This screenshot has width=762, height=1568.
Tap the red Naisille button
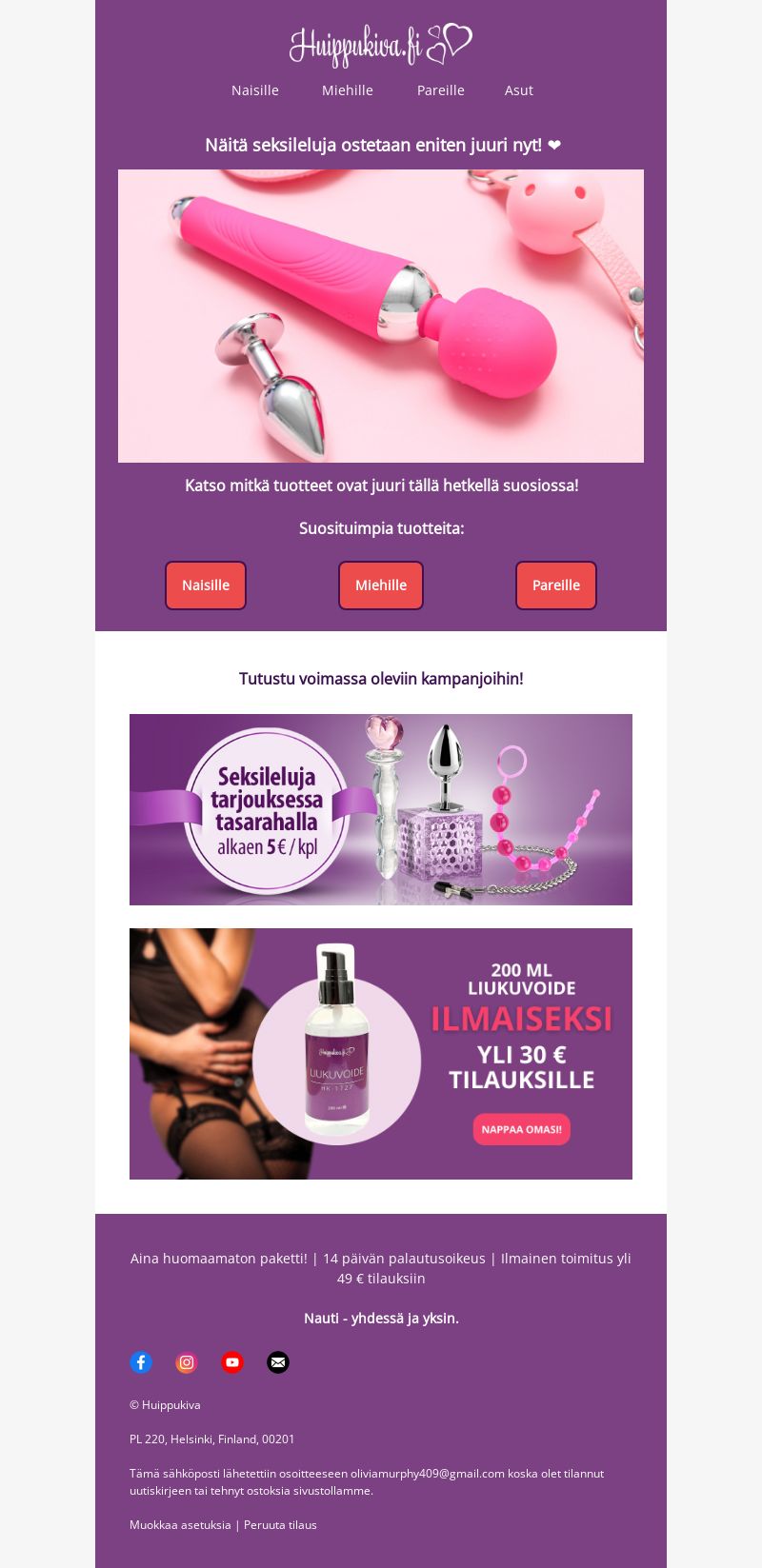206,586
